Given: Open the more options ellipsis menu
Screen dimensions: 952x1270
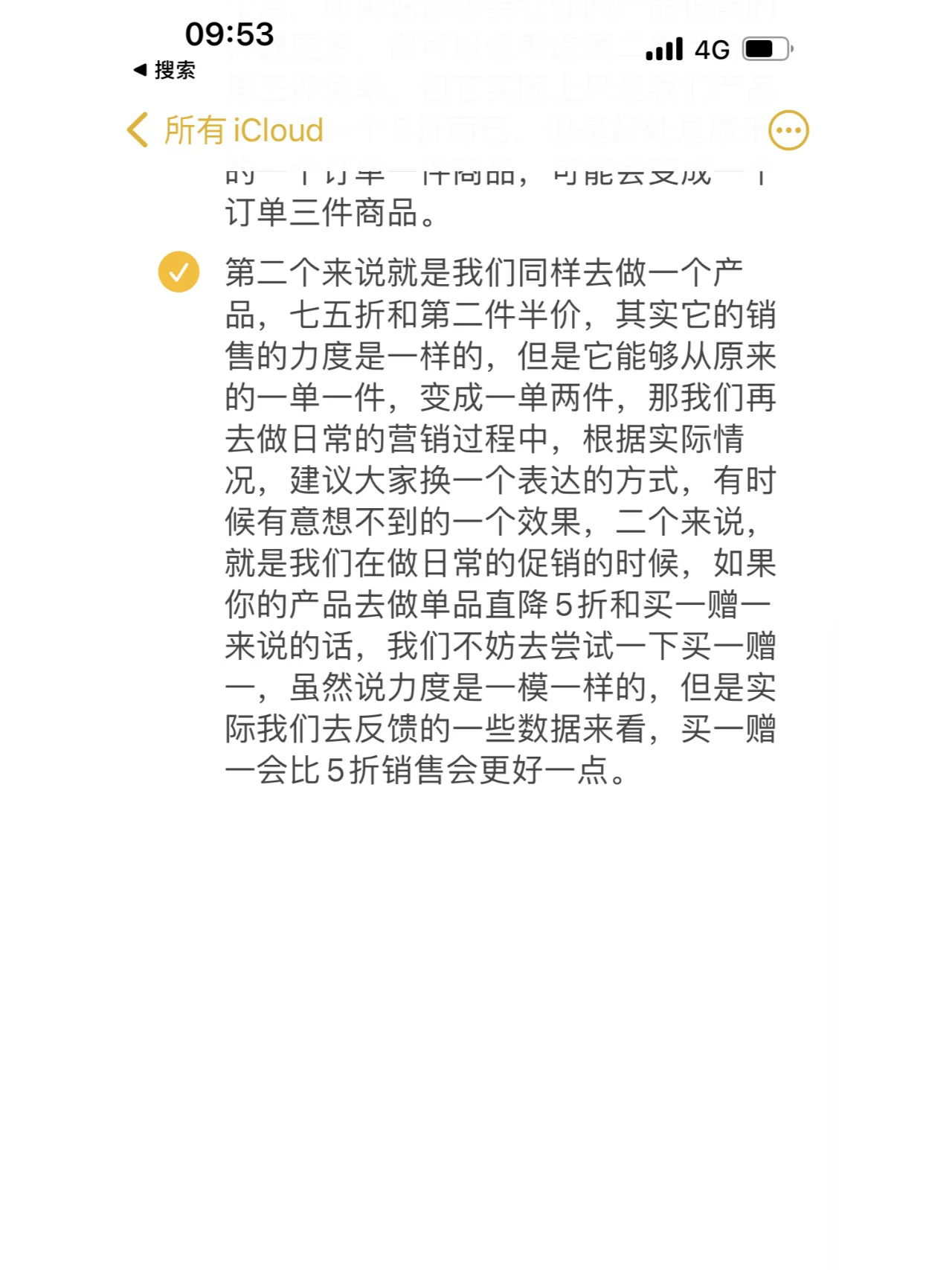Looking at the screenshot, I should [788, 131].
